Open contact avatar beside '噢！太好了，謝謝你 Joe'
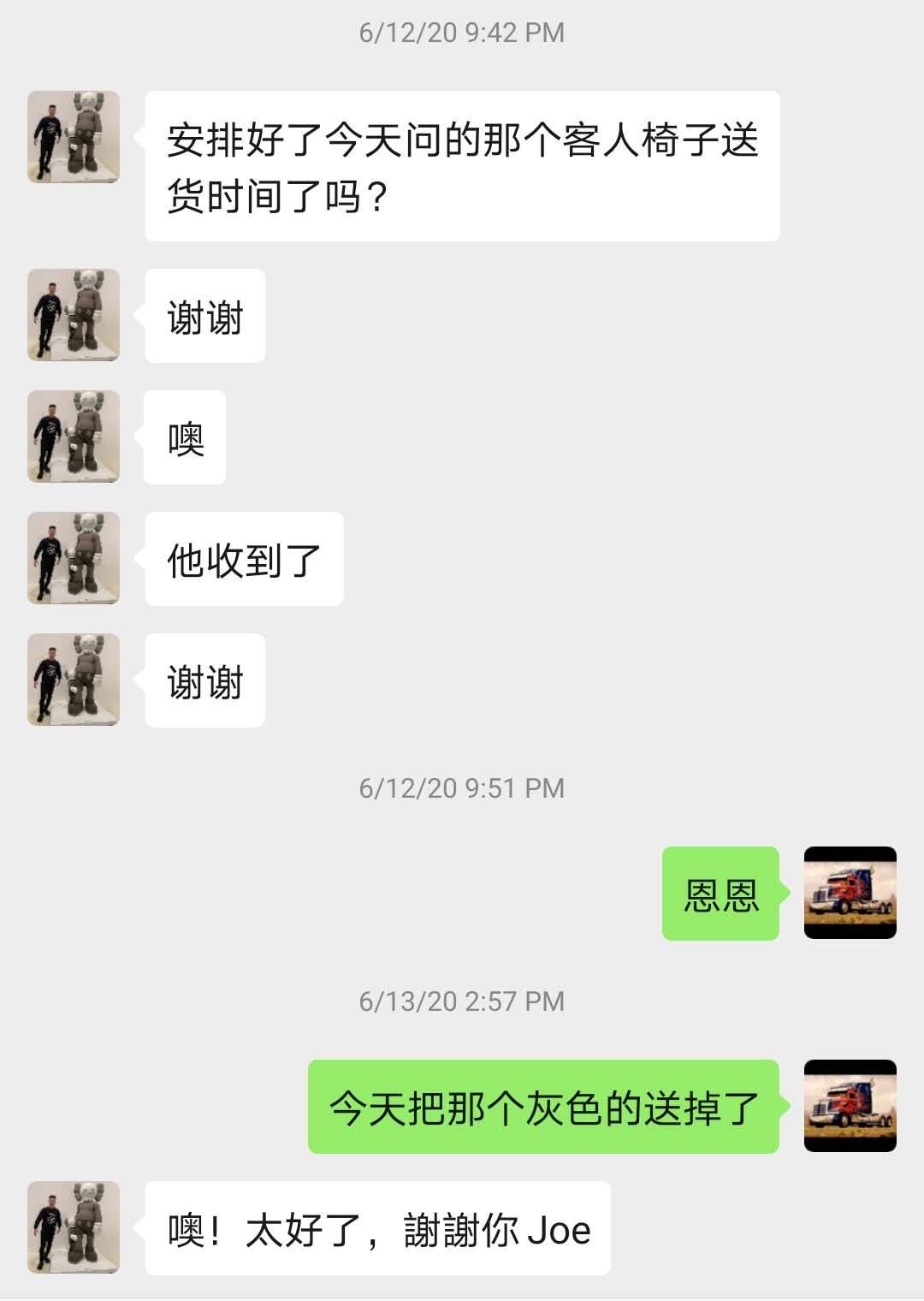Image resolution: width=924 pixels, height=1301 pixels. click(74, 1227)
